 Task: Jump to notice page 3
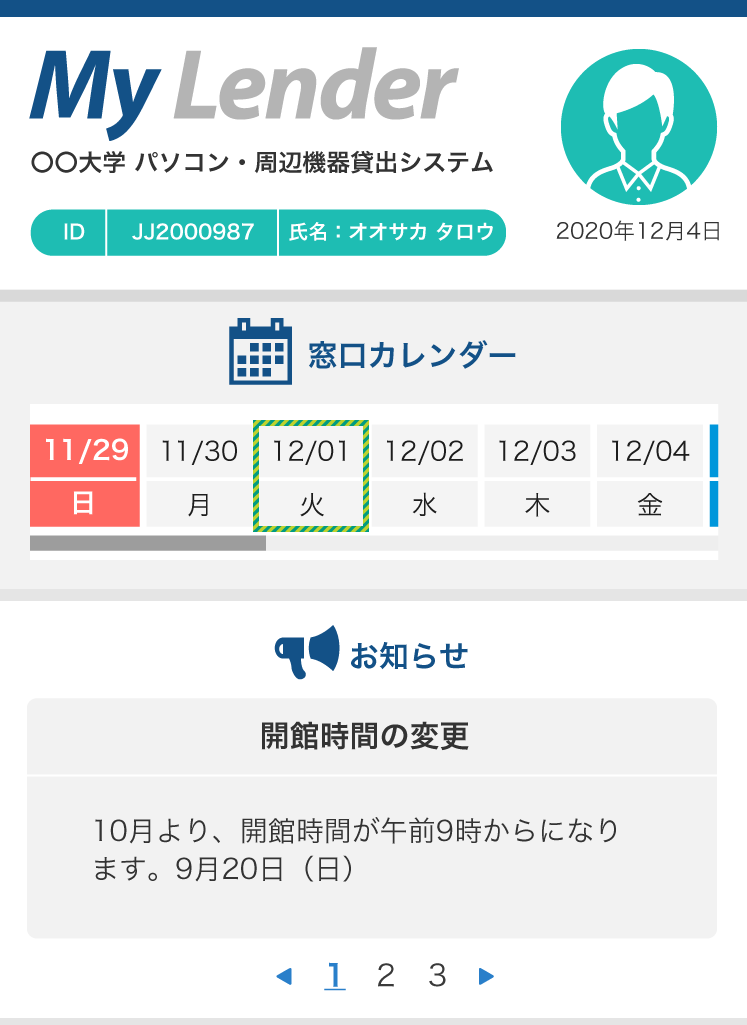(x=437, y=976)
